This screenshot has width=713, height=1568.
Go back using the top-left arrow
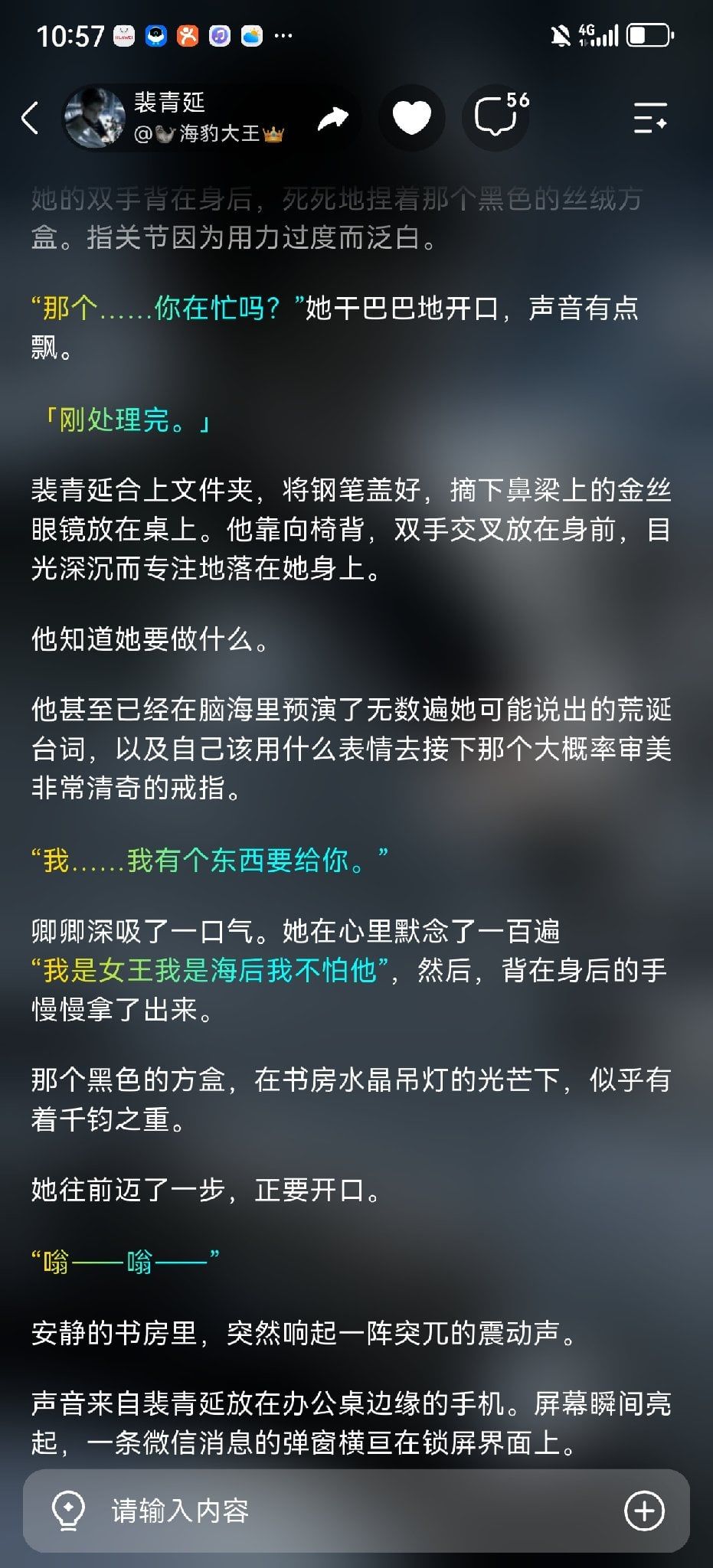click(x=30, y=119)
